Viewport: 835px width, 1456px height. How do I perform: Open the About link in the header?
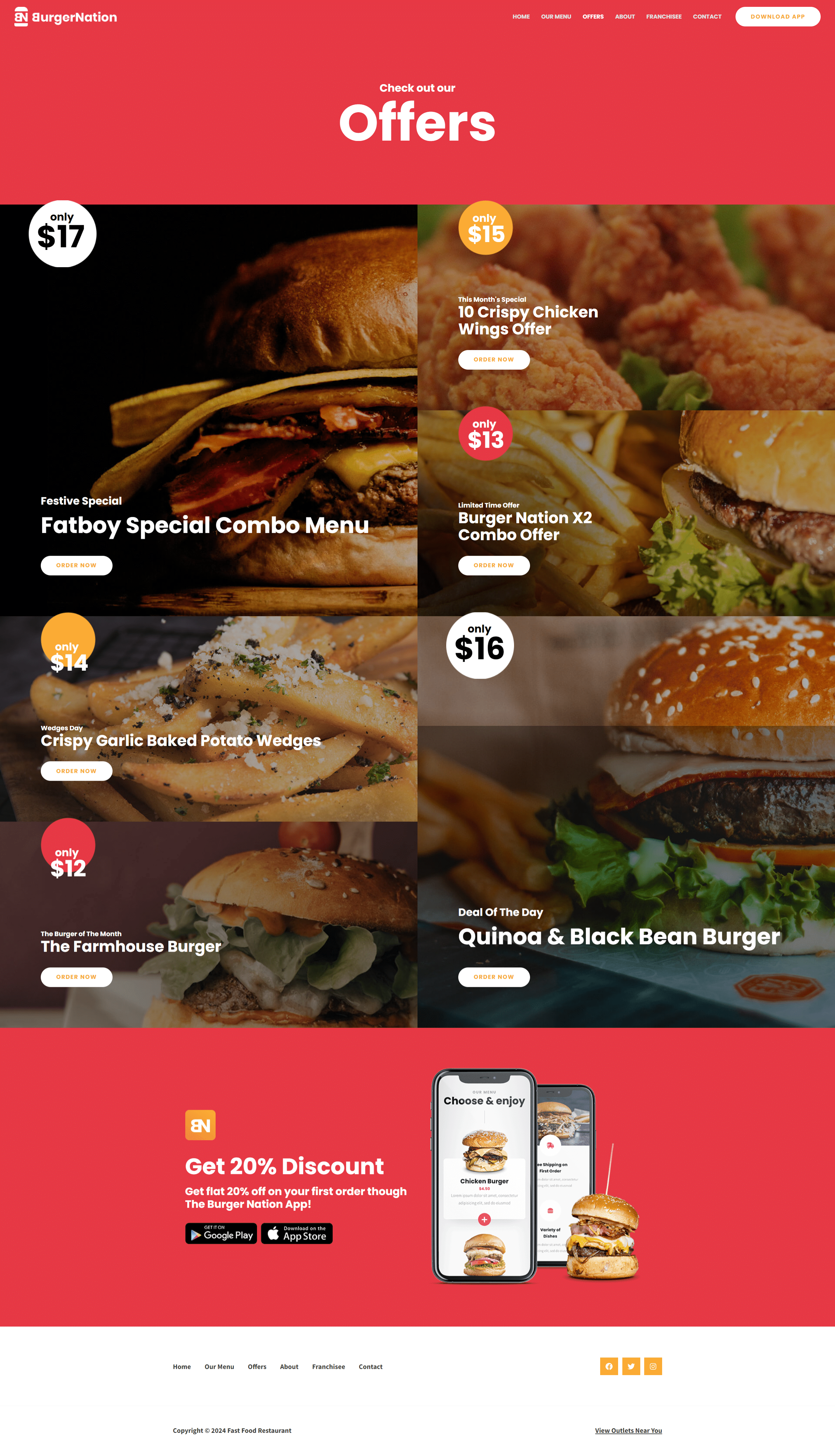click(625, 17)
